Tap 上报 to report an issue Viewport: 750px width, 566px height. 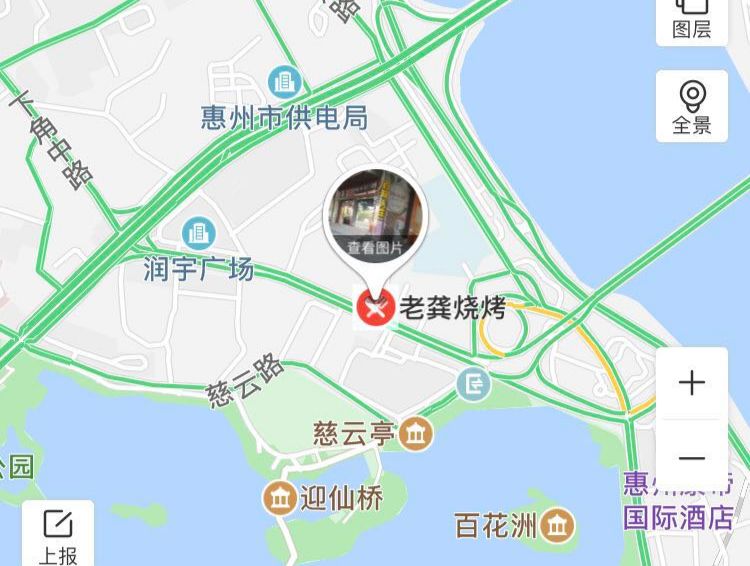point(57,535)
